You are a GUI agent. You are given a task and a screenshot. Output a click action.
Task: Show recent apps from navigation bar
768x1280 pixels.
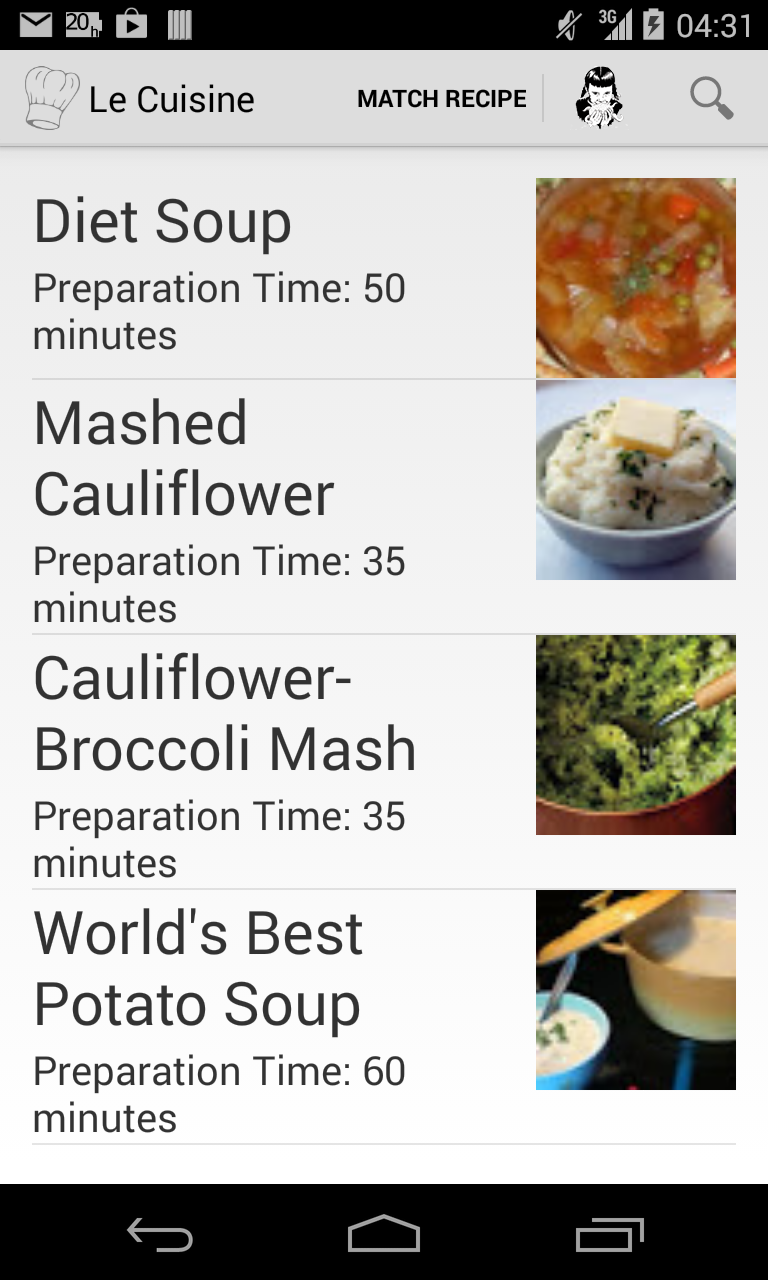610,1235
